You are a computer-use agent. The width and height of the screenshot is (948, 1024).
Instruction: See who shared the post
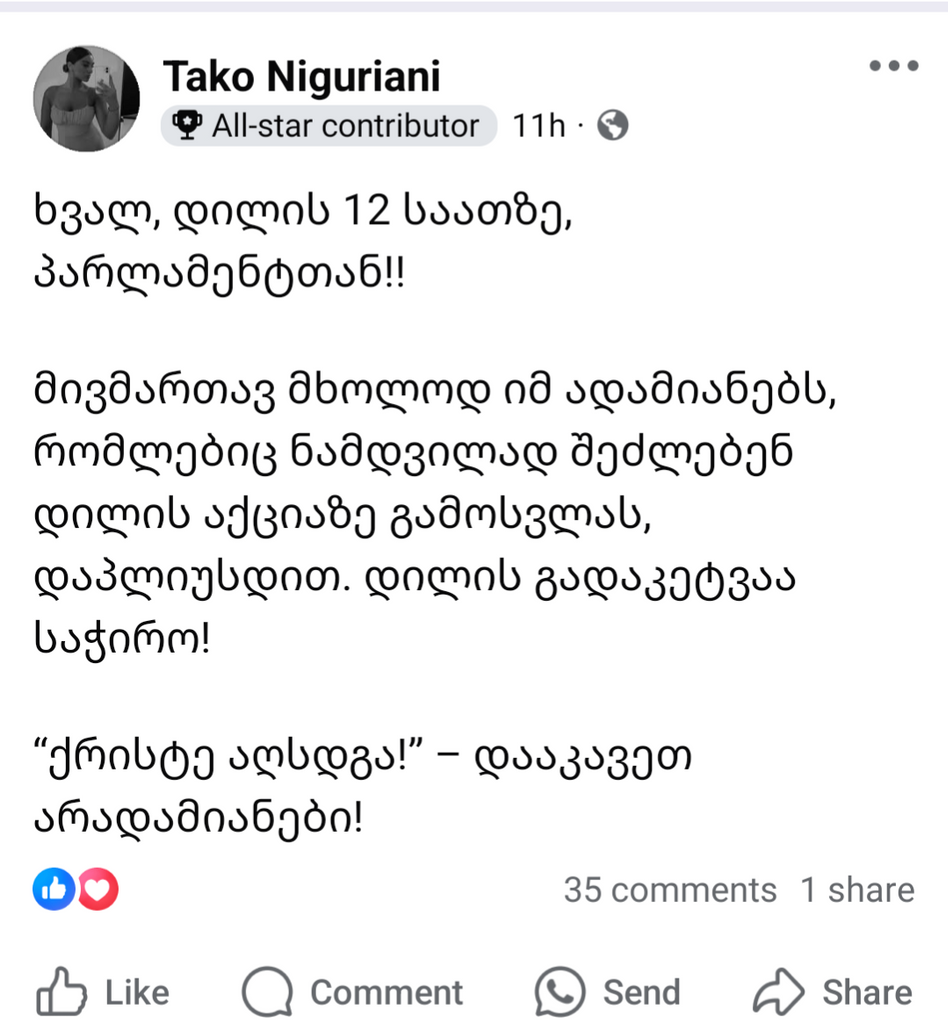click(x=857, y=890)
